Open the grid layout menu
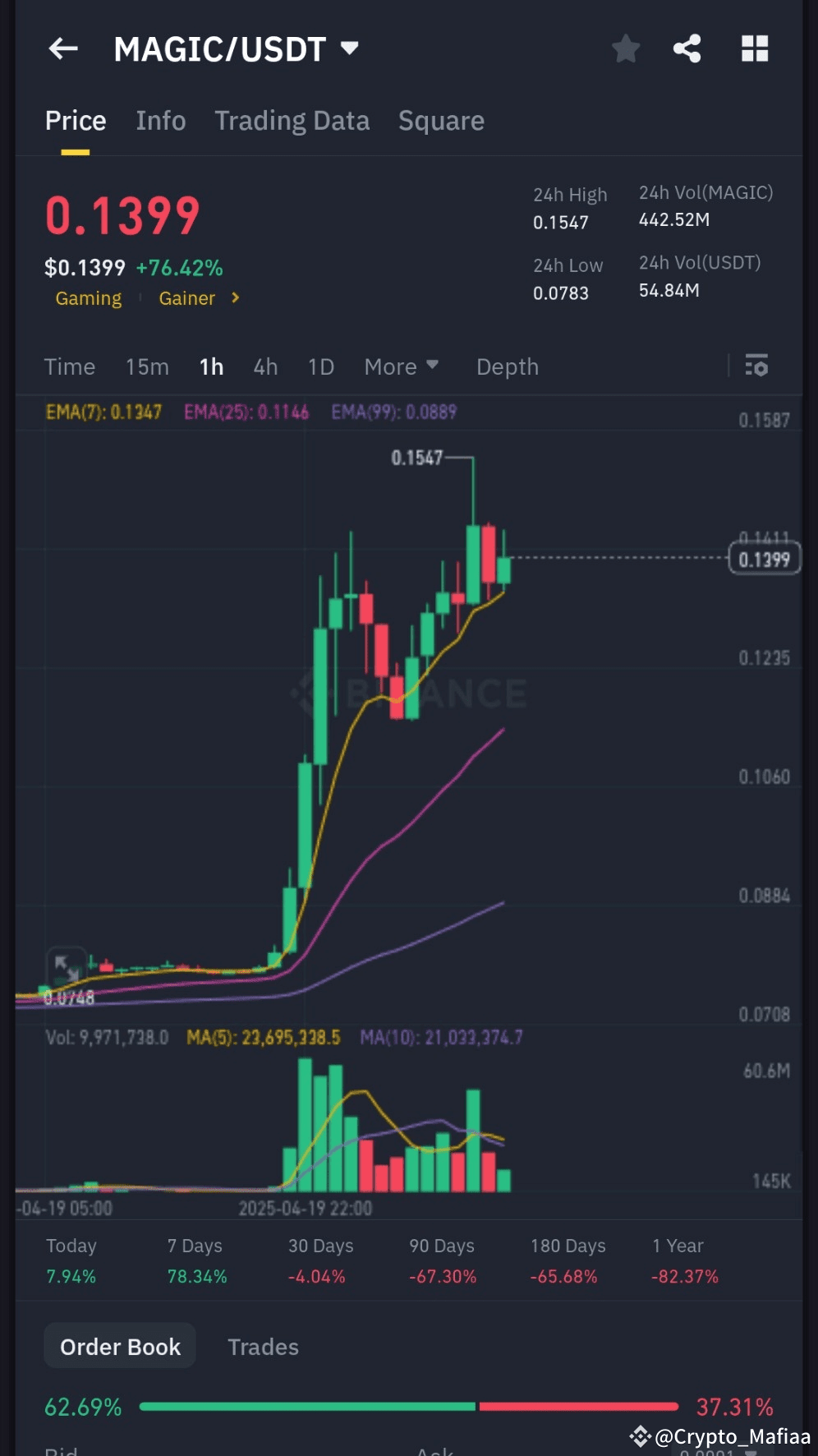 pyautogui.click(x=754, y=48)
